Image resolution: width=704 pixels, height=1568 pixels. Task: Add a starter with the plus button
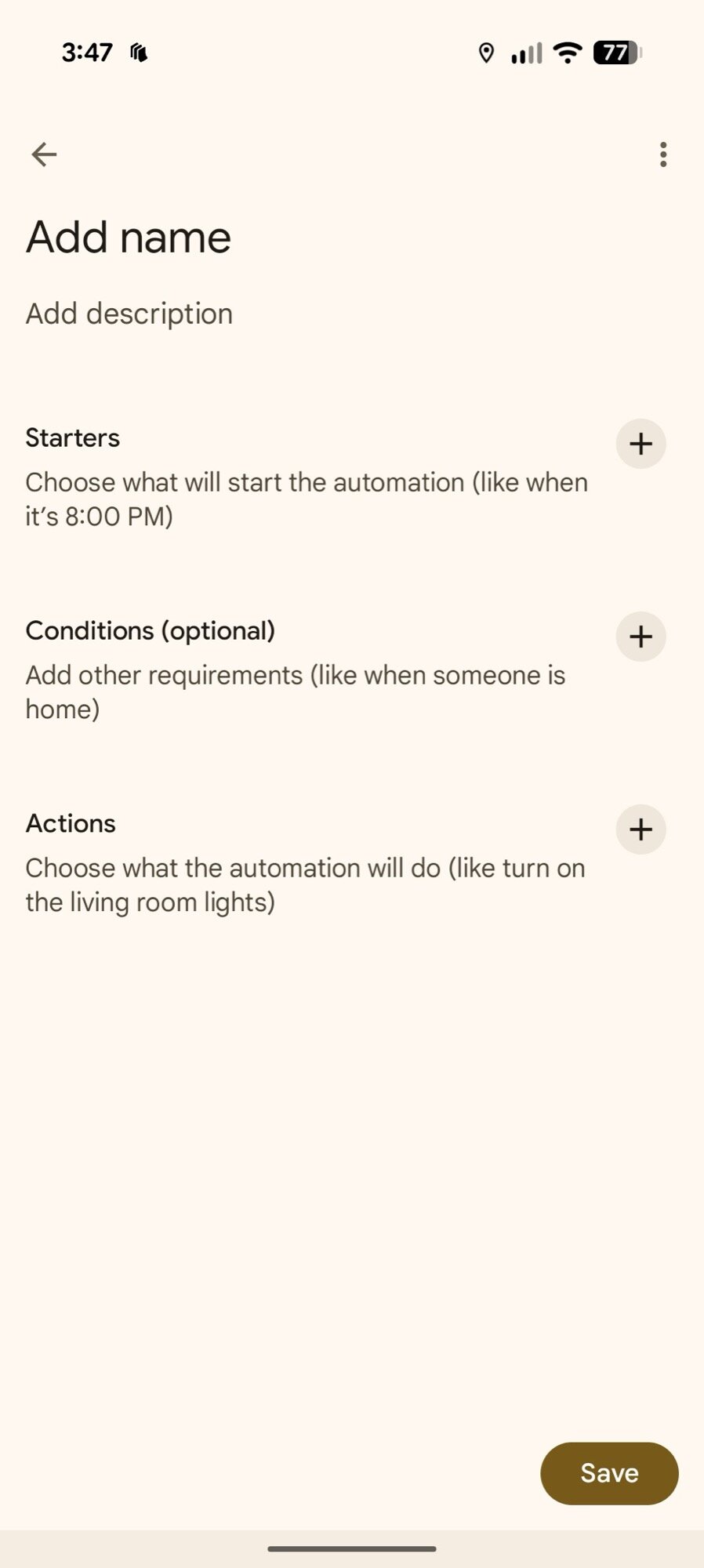click(640, 444)
